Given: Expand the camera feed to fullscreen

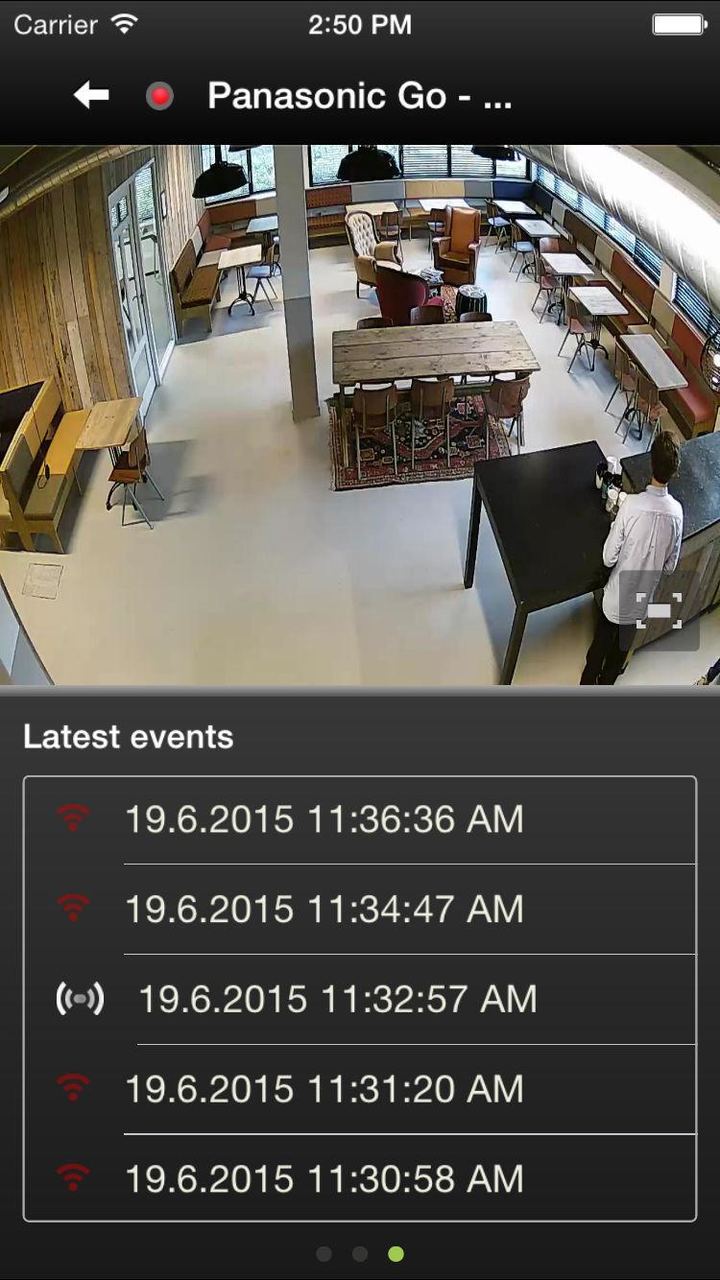Looking at the screenshot, I should pyautogui.click(x=659, y=611).
